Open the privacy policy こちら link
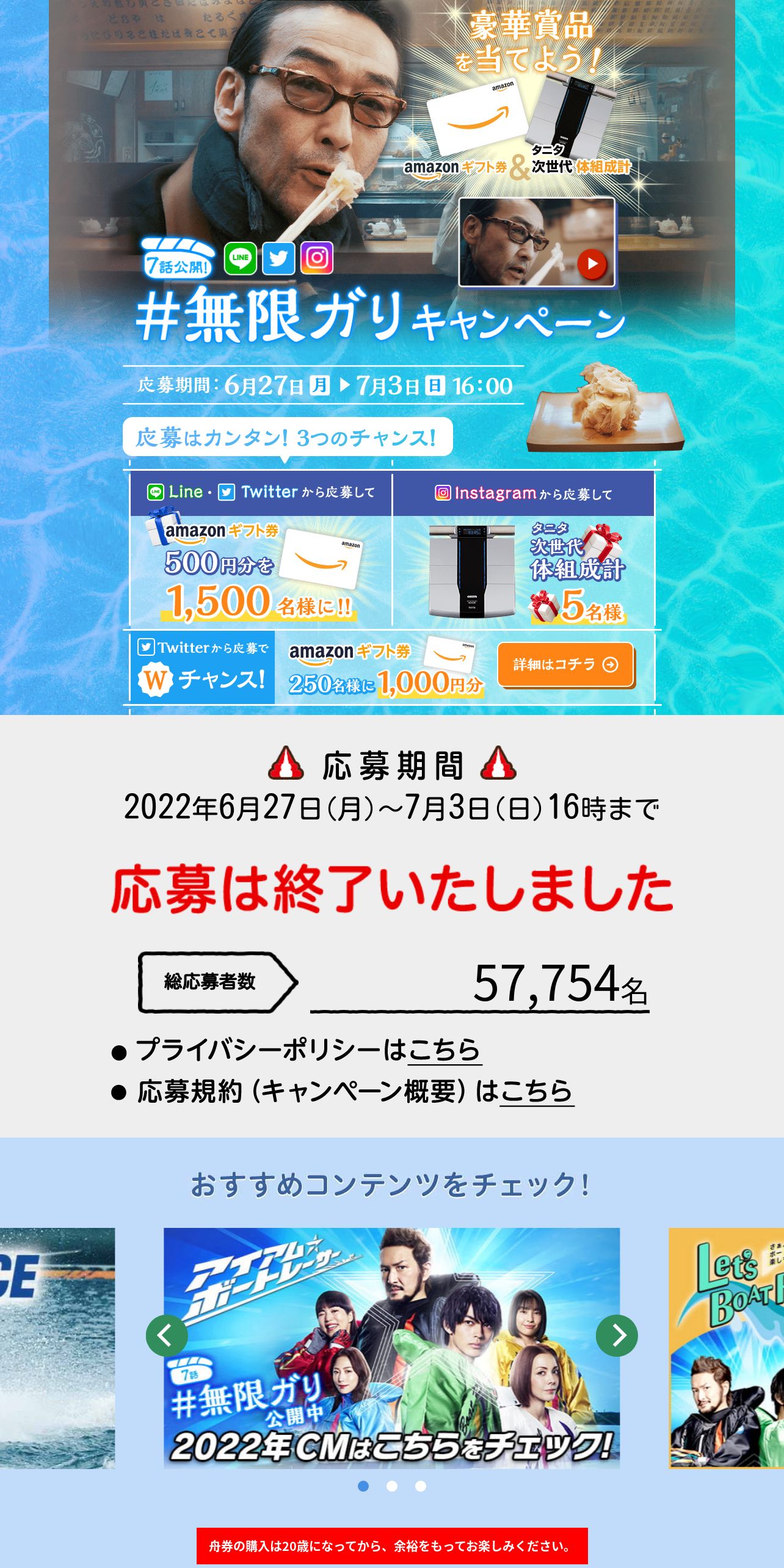Viewport: 784px width, 1568px height. pyautogui.click(x=445, y=1050)
